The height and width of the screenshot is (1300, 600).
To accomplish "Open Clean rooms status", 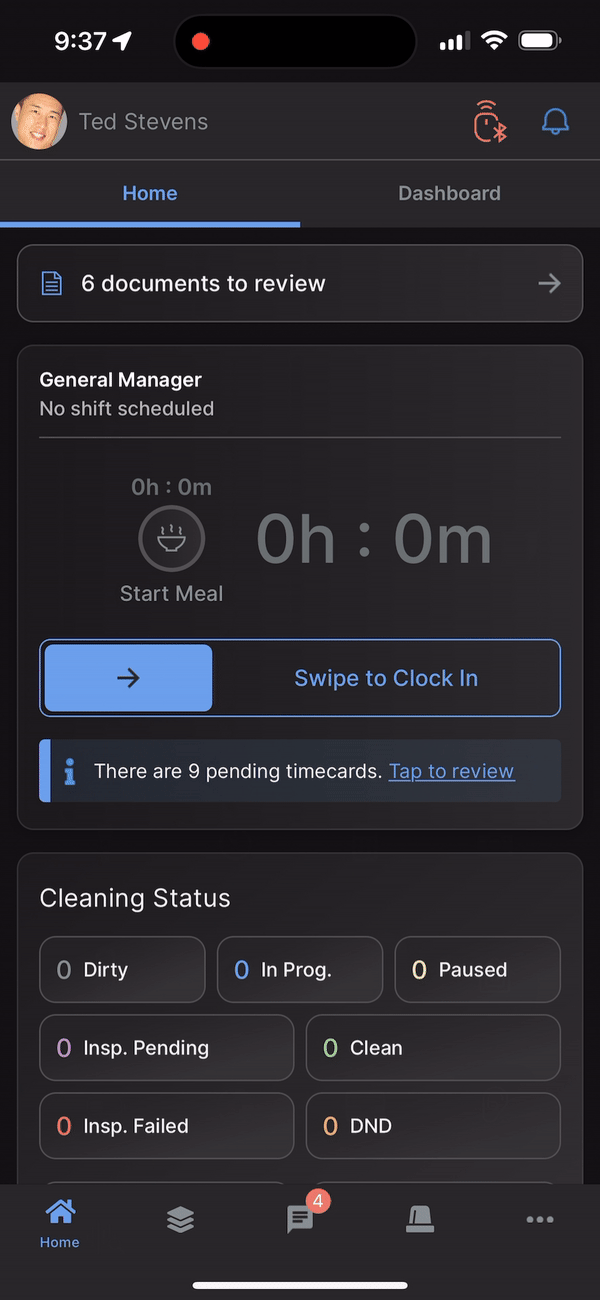I will tap(433, 1047).
